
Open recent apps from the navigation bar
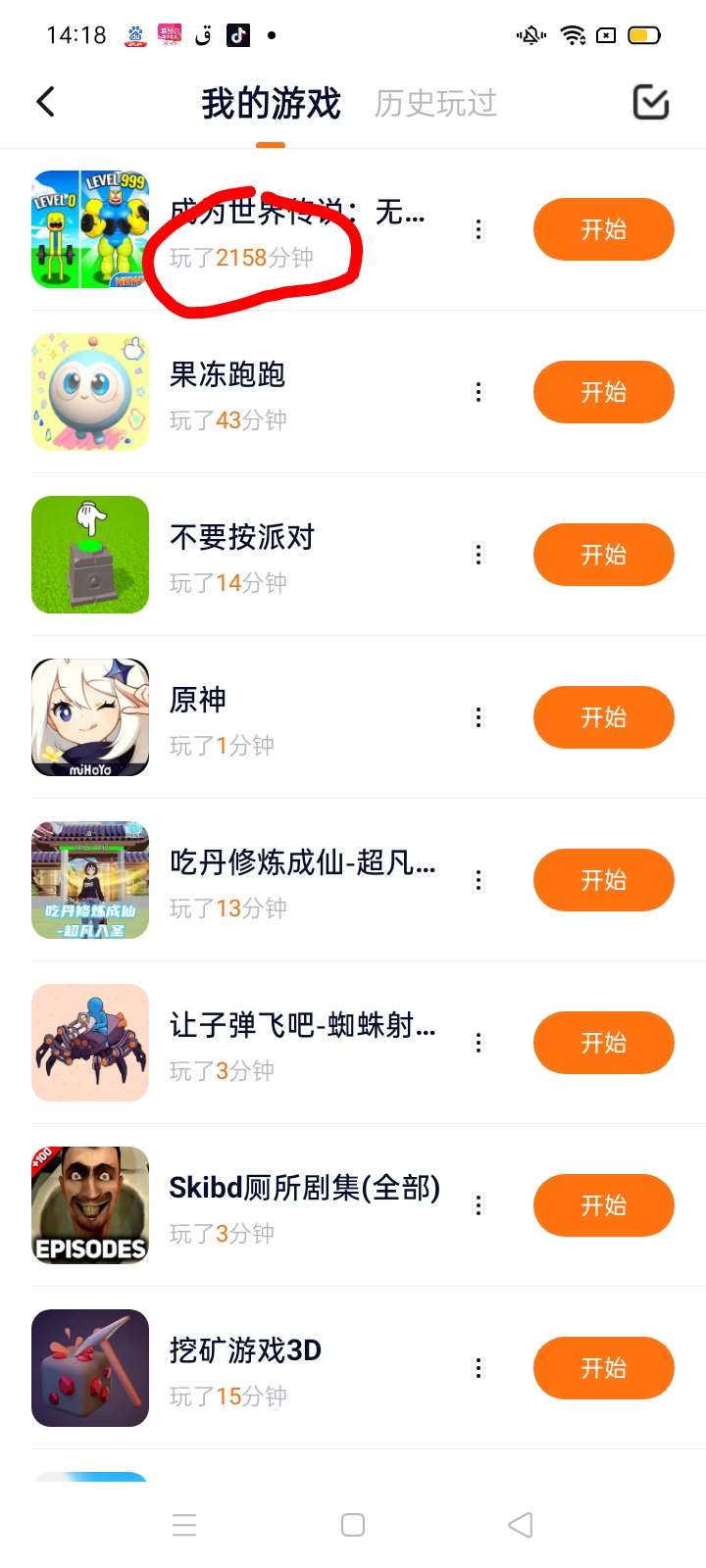click(x=184, y=1525)
